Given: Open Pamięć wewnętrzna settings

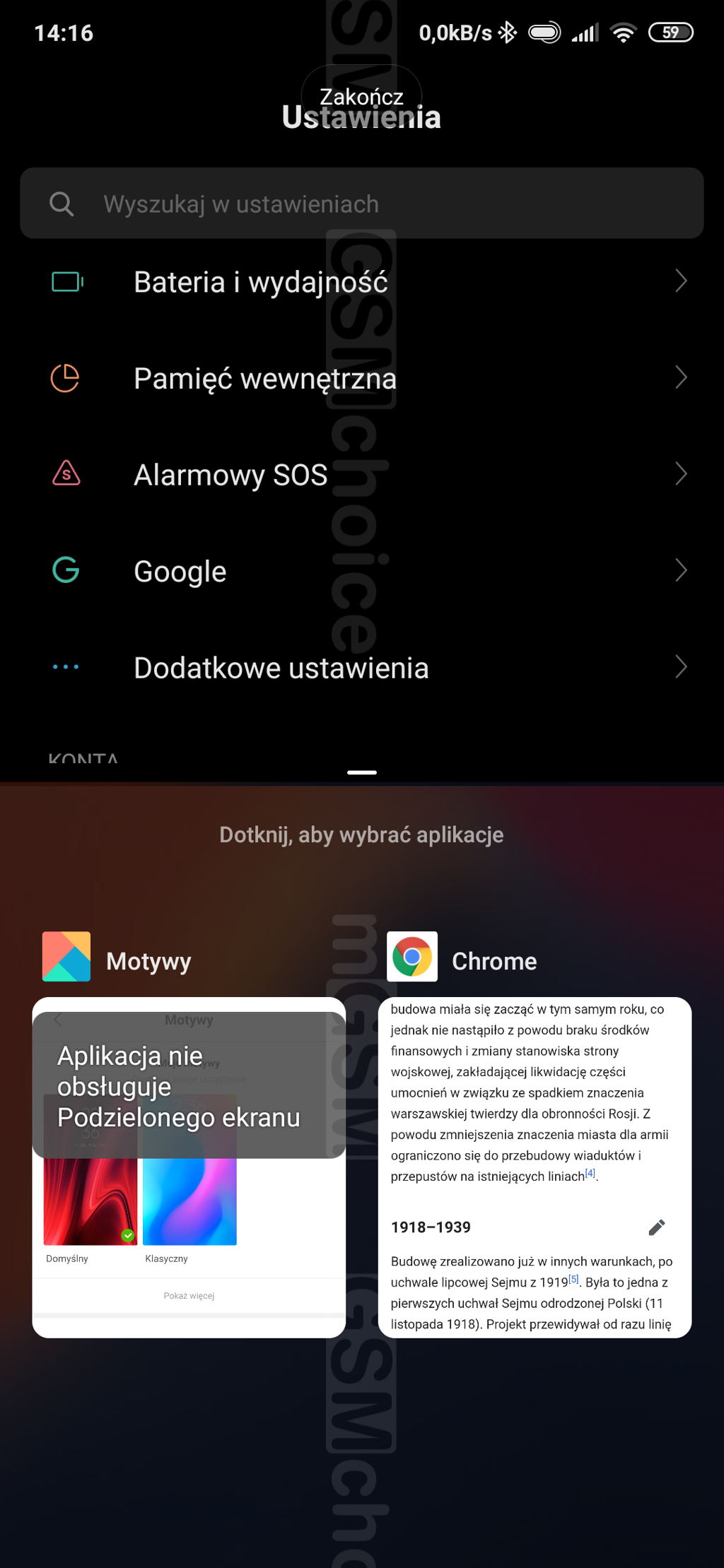Looking at the screenshot, I should 361,378.
